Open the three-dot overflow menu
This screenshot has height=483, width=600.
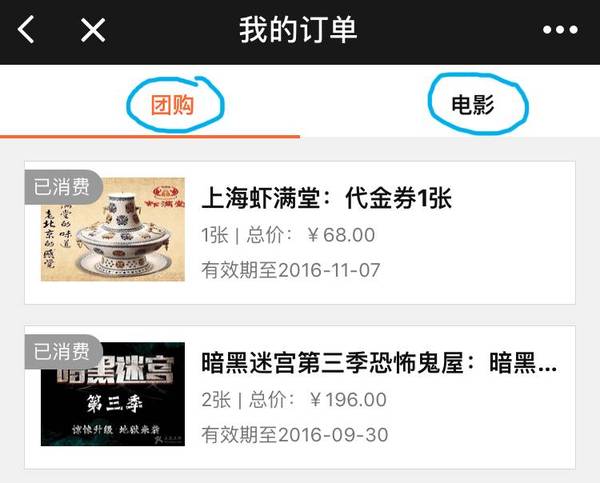coord(560,30)
